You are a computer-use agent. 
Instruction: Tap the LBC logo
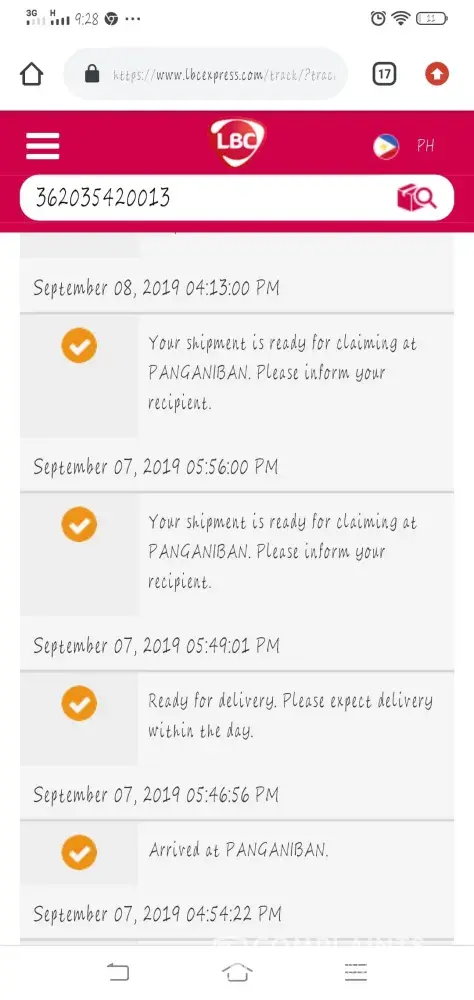tap(237, 142)
